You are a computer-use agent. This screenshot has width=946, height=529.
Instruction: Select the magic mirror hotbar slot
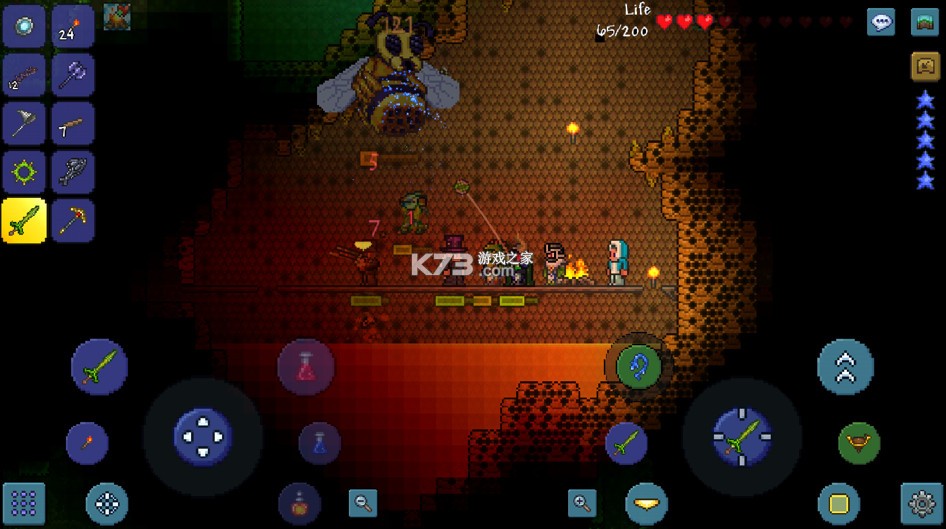click(23, 26)
